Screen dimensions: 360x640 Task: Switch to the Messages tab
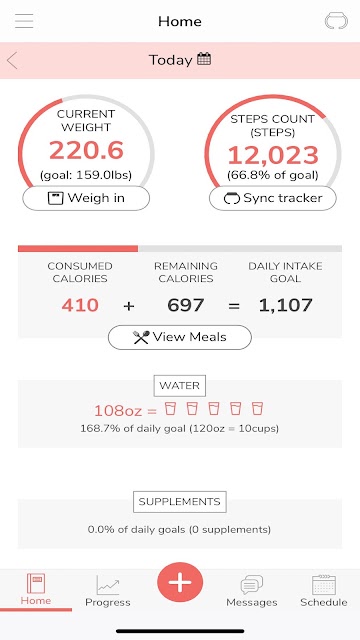pos(251,591)
